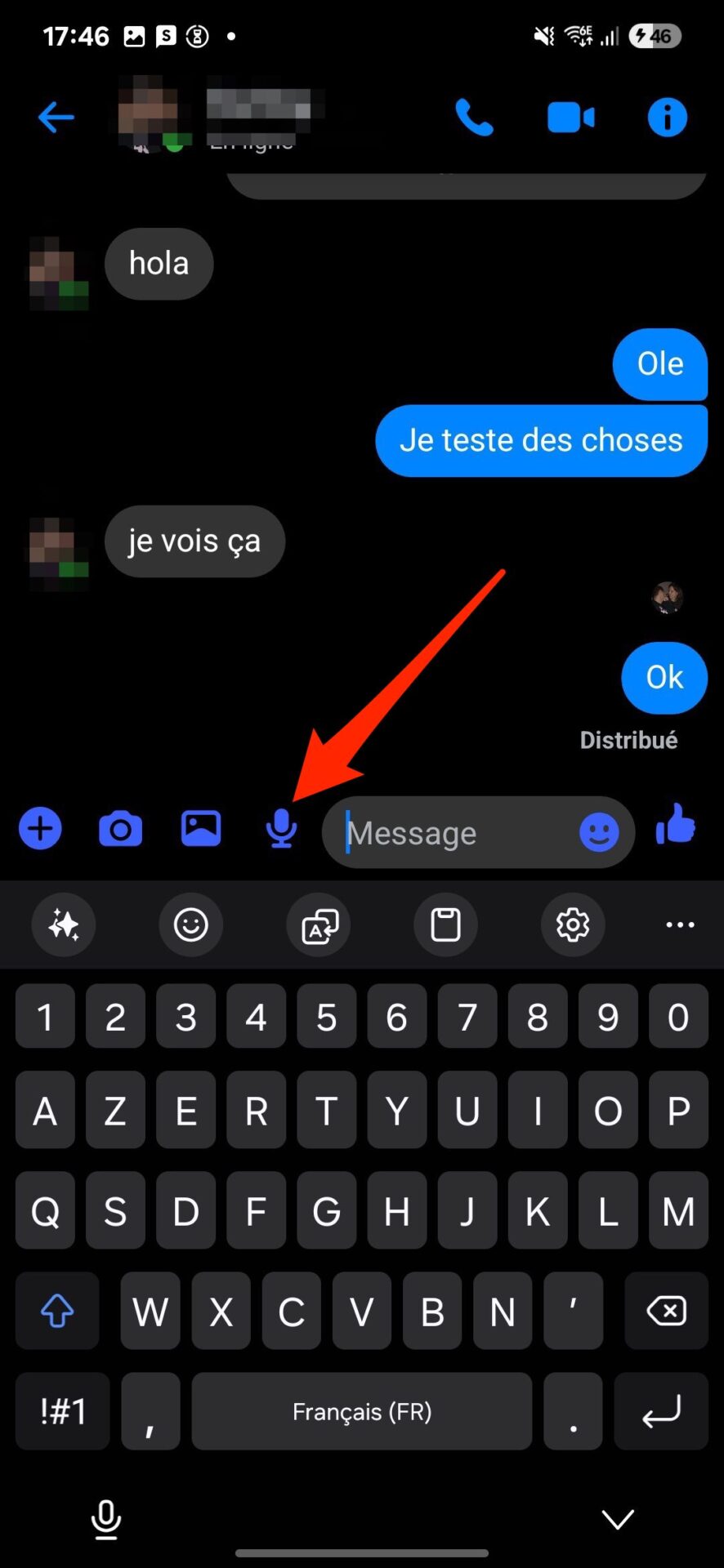
Task: Open keyboard clipboard
Action: pos(445,924)
